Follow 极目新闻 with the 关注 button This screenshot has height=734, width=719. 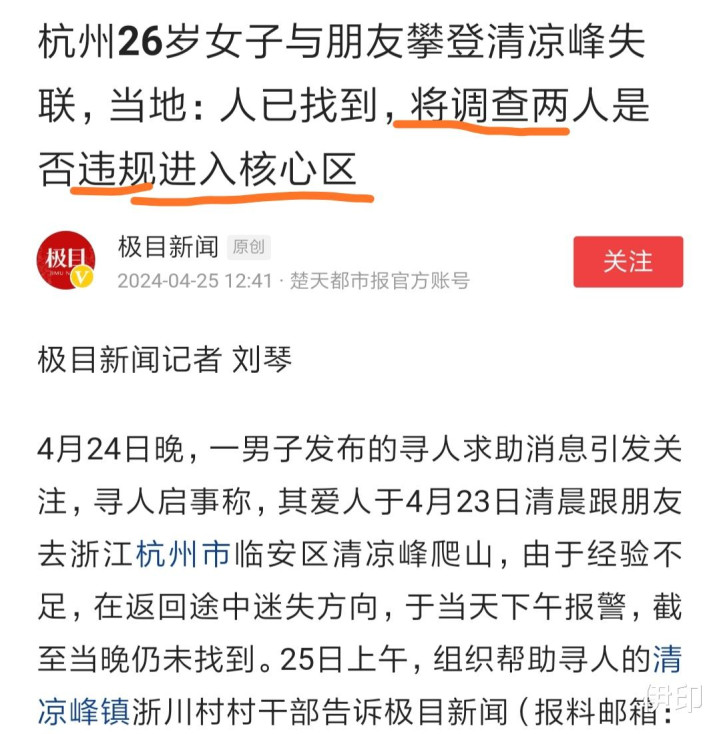pyautogui.click(x=628, y=262)
